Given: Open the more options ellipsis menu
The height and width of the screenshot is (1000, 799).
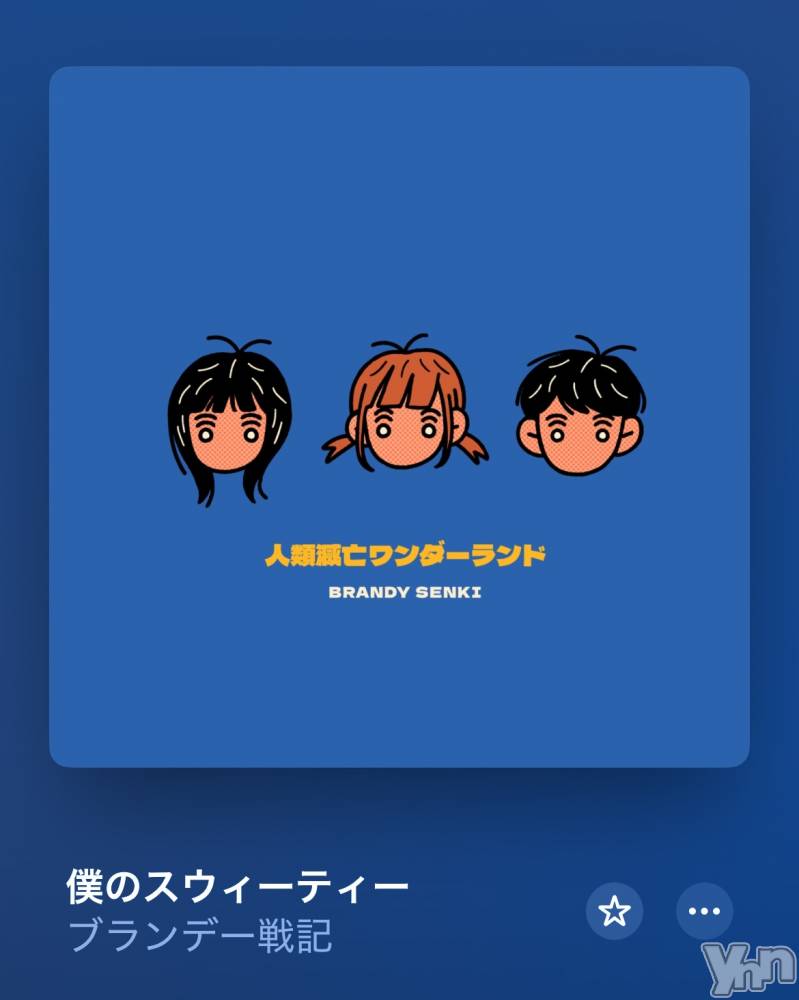Looking at the screenshot, I should click(x=704, y=911).
